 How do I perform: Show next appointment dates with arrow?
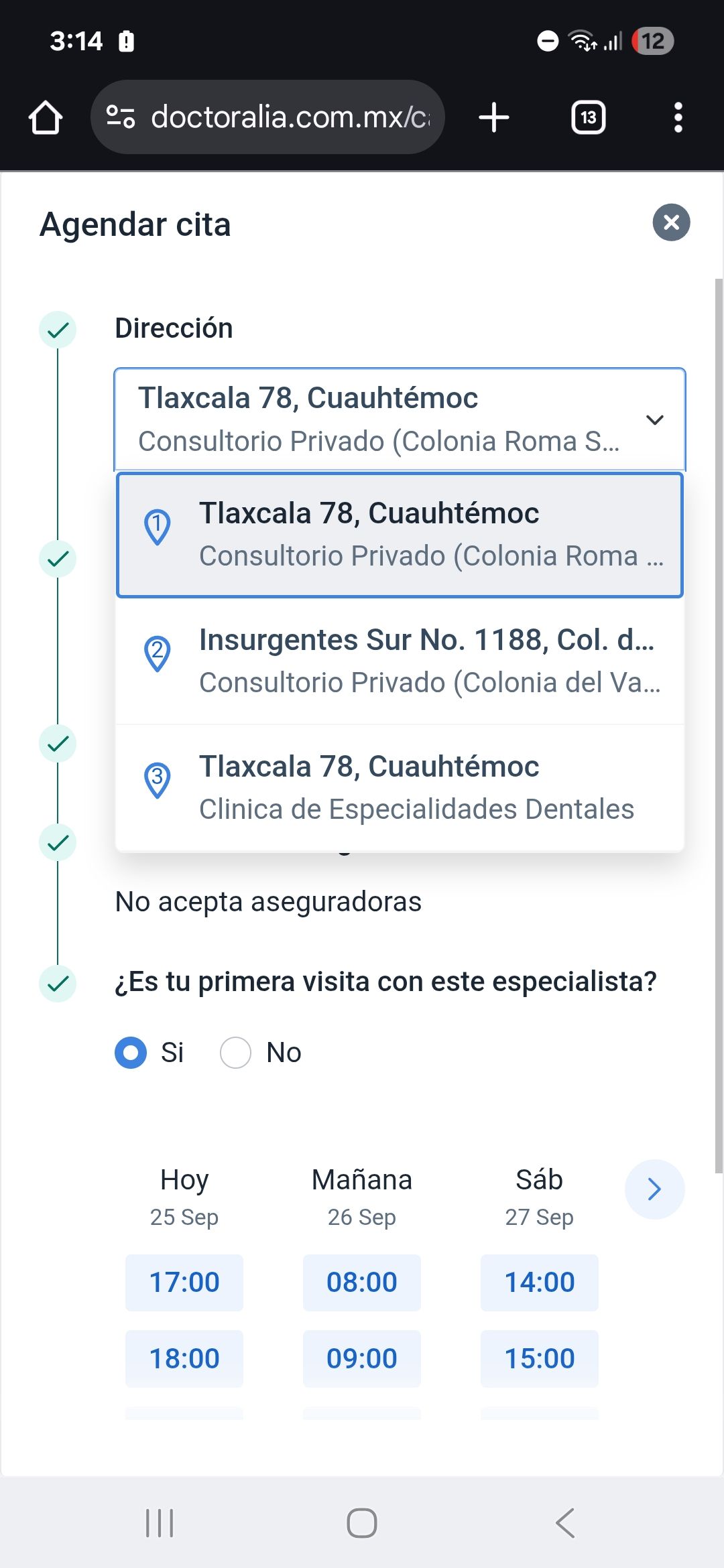click(x=654, y=1189)
